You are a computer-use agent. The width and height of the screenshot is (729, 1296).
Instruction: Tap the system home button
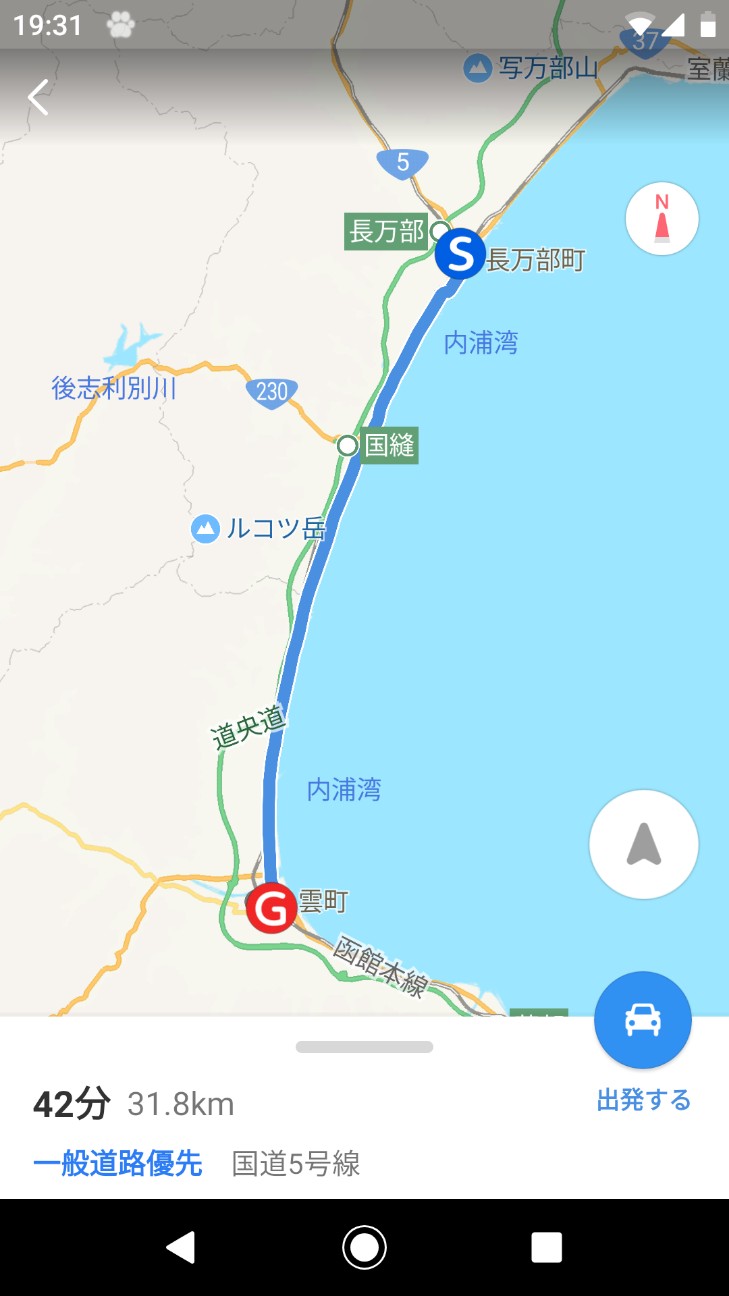pos(364,1247)
